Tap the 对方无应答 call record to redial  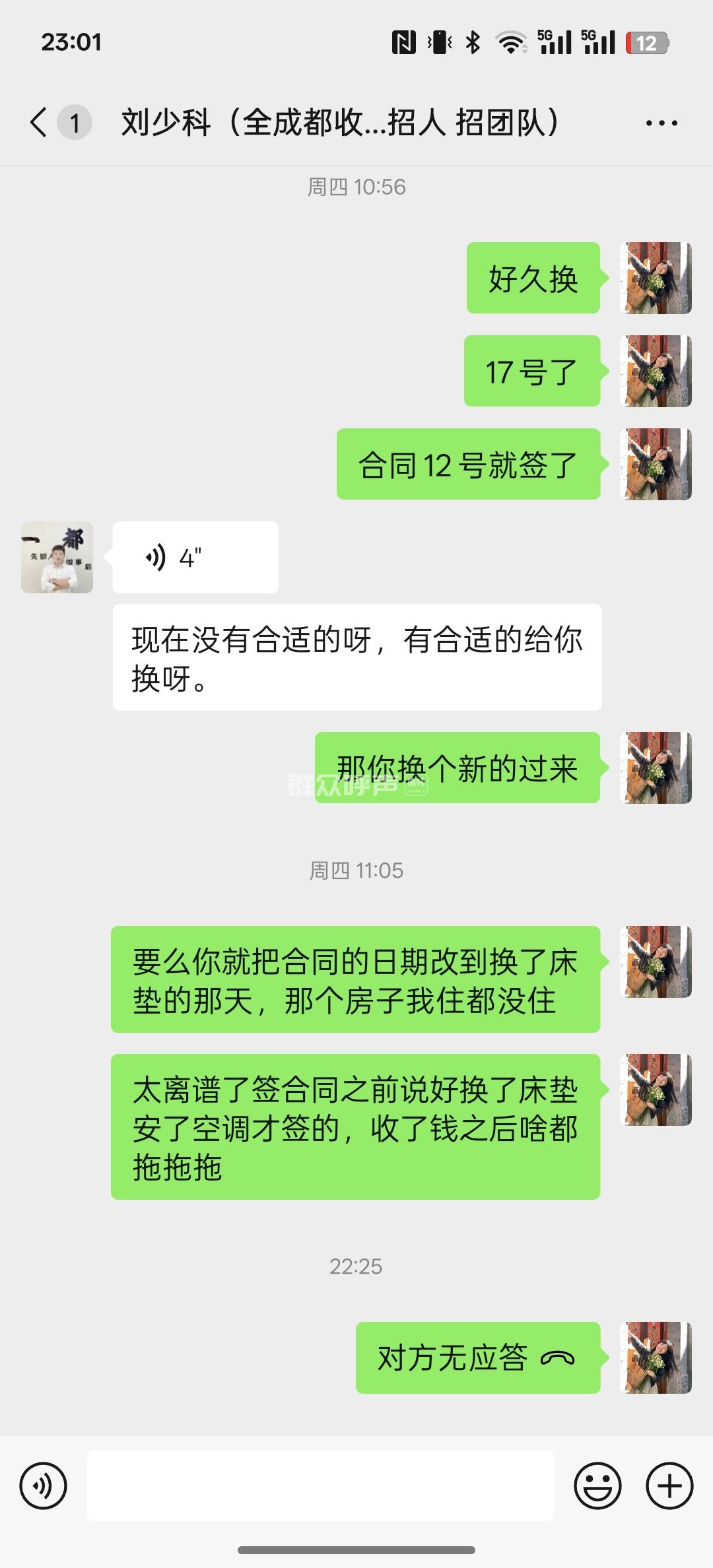(477, 1358)
